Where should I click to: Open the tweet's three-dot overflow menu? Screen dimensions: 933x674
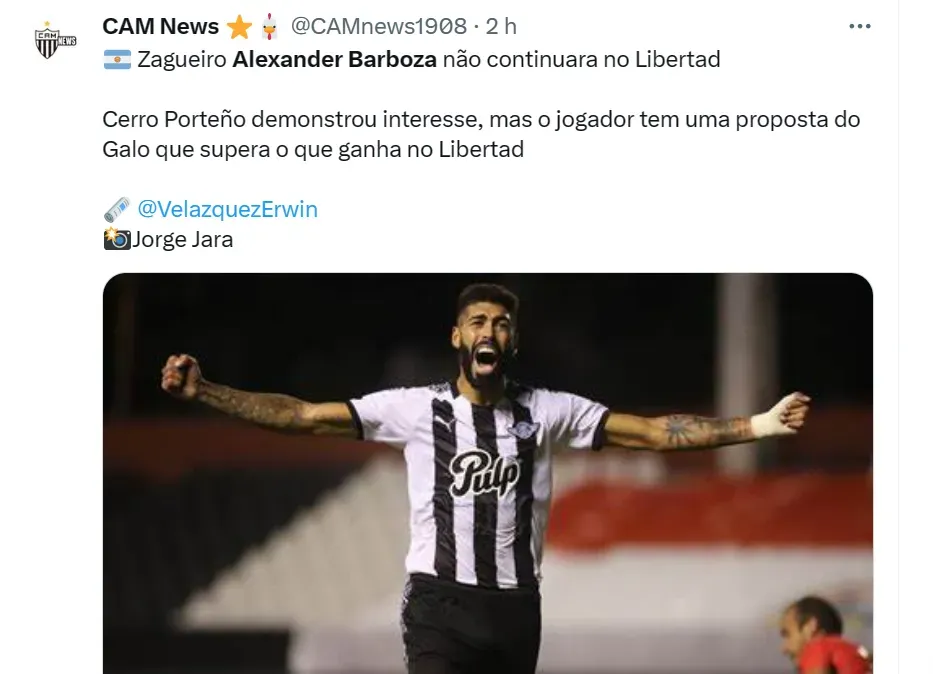click(x=859, y=27)
